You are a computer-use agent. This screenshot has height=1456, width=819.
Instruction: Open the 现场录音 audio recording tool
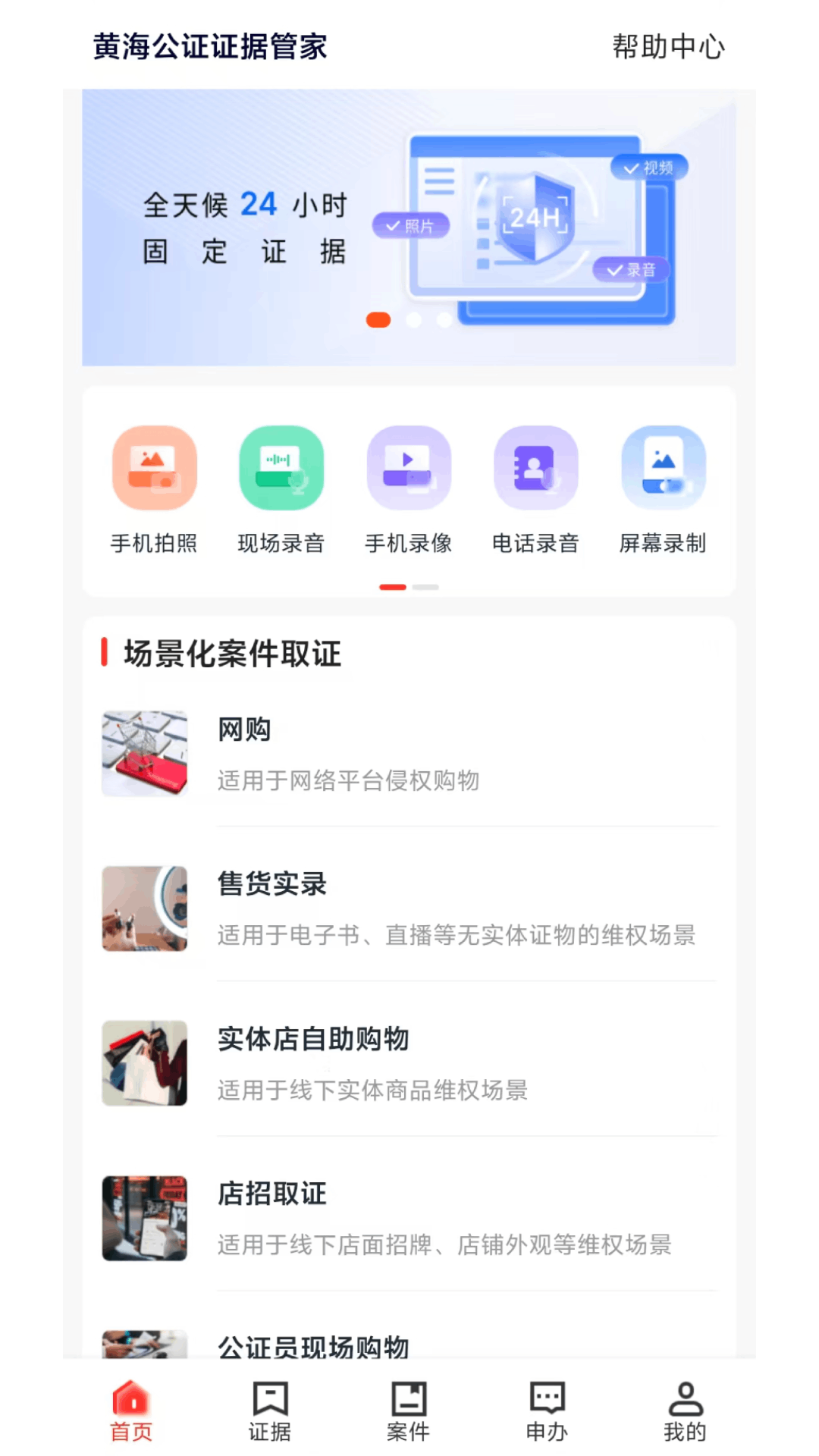tap(281, 467)
